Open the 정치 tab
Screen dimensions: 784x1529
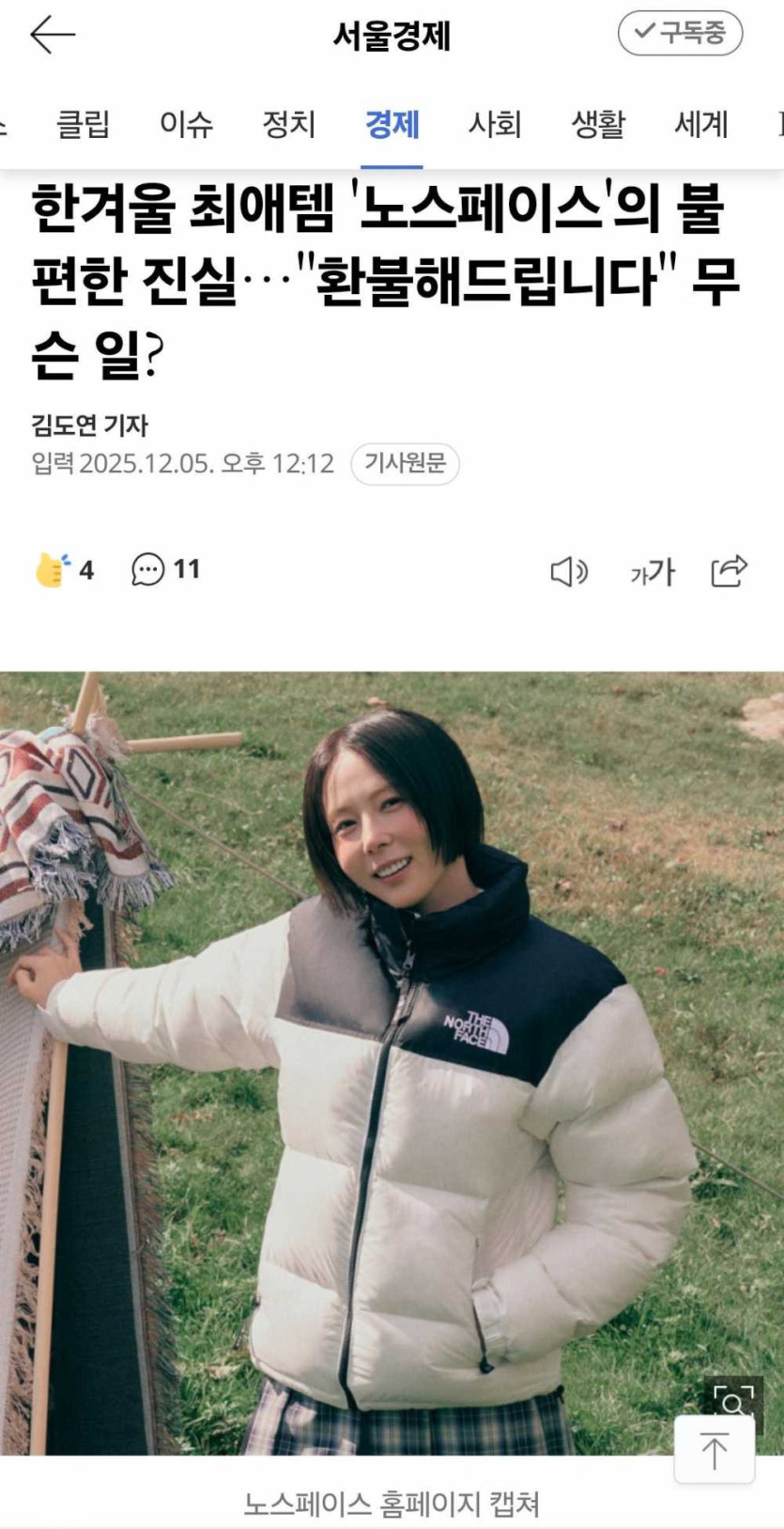[288, 124]
